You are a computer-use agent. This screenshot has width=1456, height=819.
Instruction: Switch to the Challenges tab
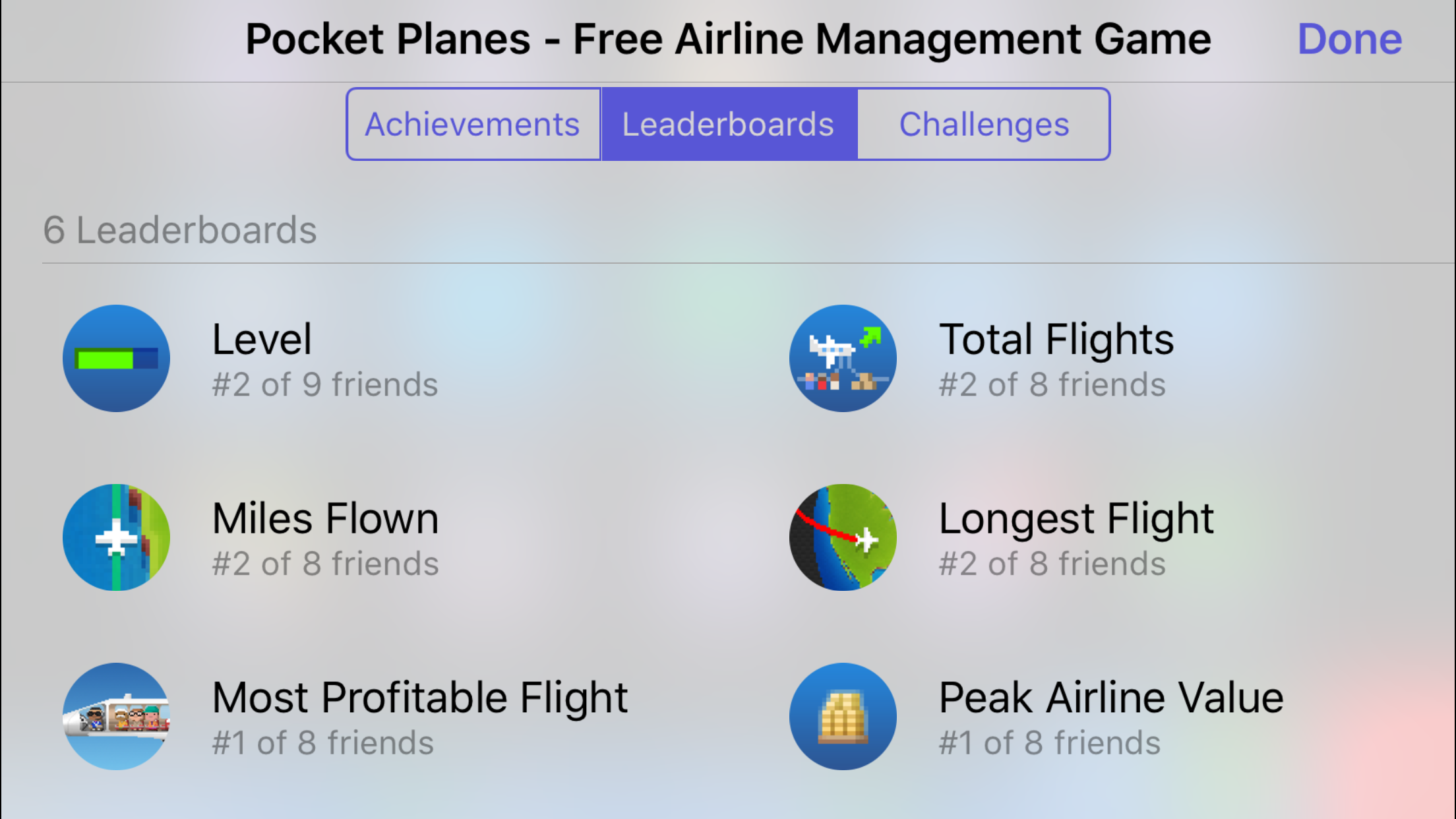(x=984, y=125)
